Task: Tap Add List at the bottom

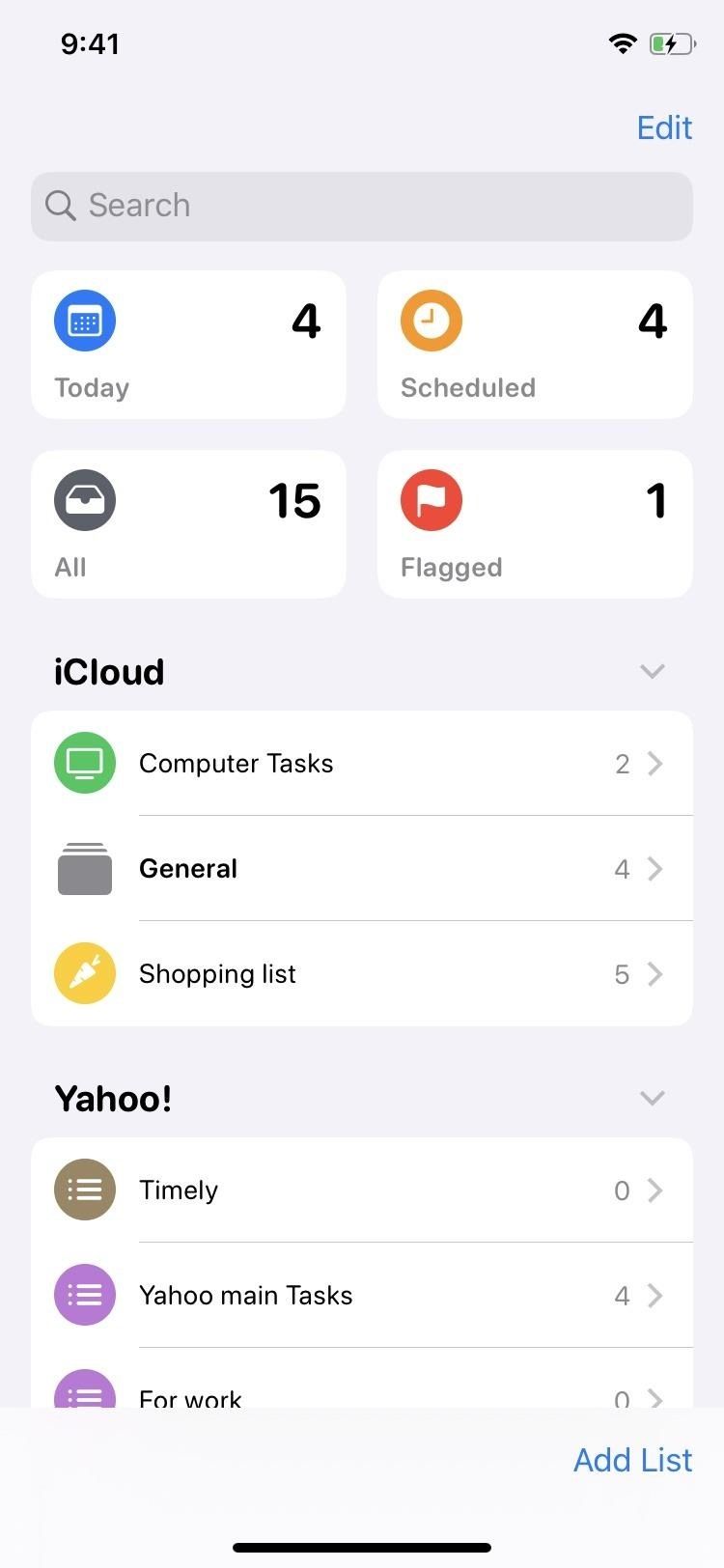Action: [633, 1460]
